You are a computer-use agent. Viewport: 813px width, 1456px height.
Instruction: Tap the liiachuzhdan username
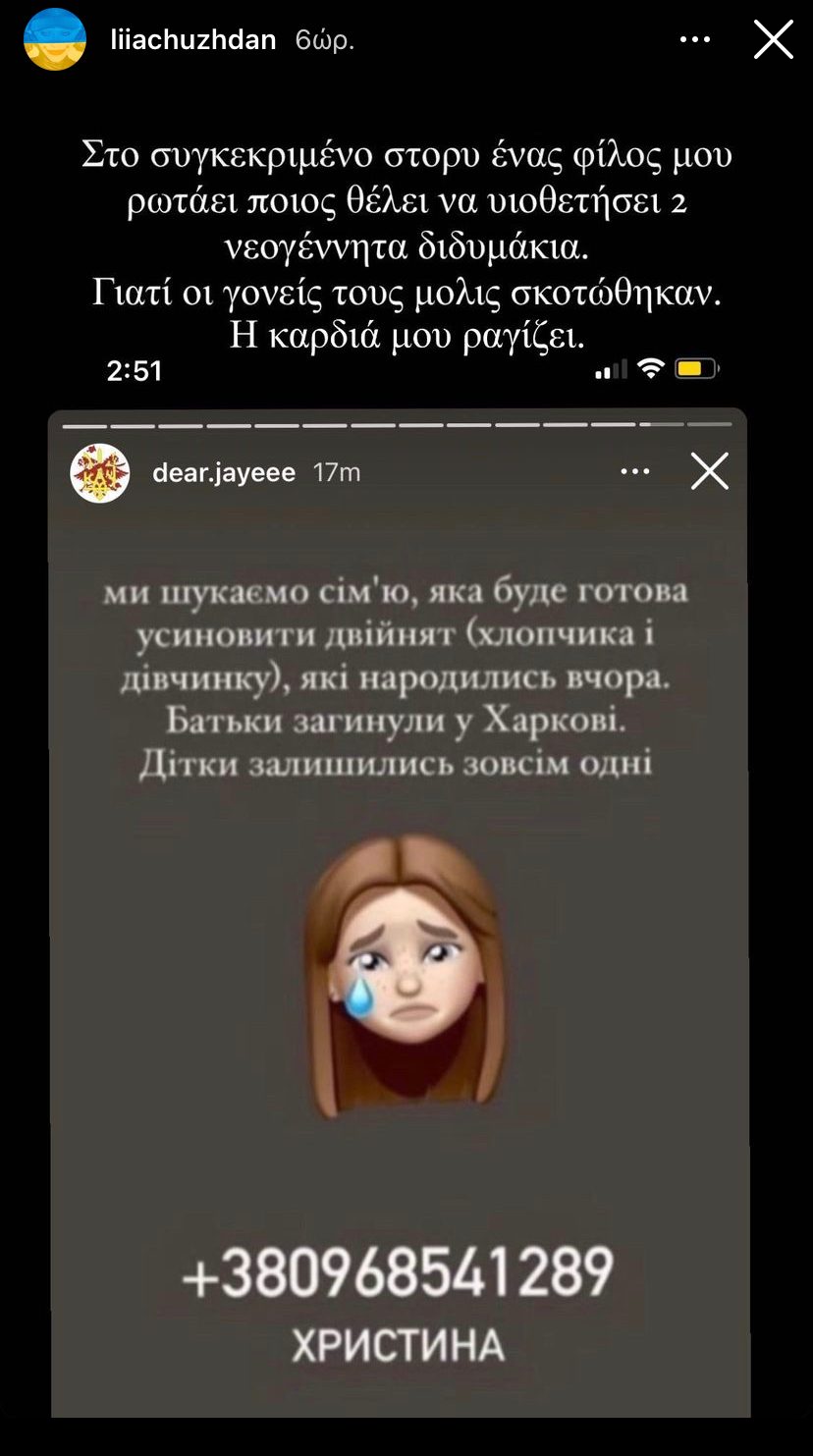coord(193,40)
